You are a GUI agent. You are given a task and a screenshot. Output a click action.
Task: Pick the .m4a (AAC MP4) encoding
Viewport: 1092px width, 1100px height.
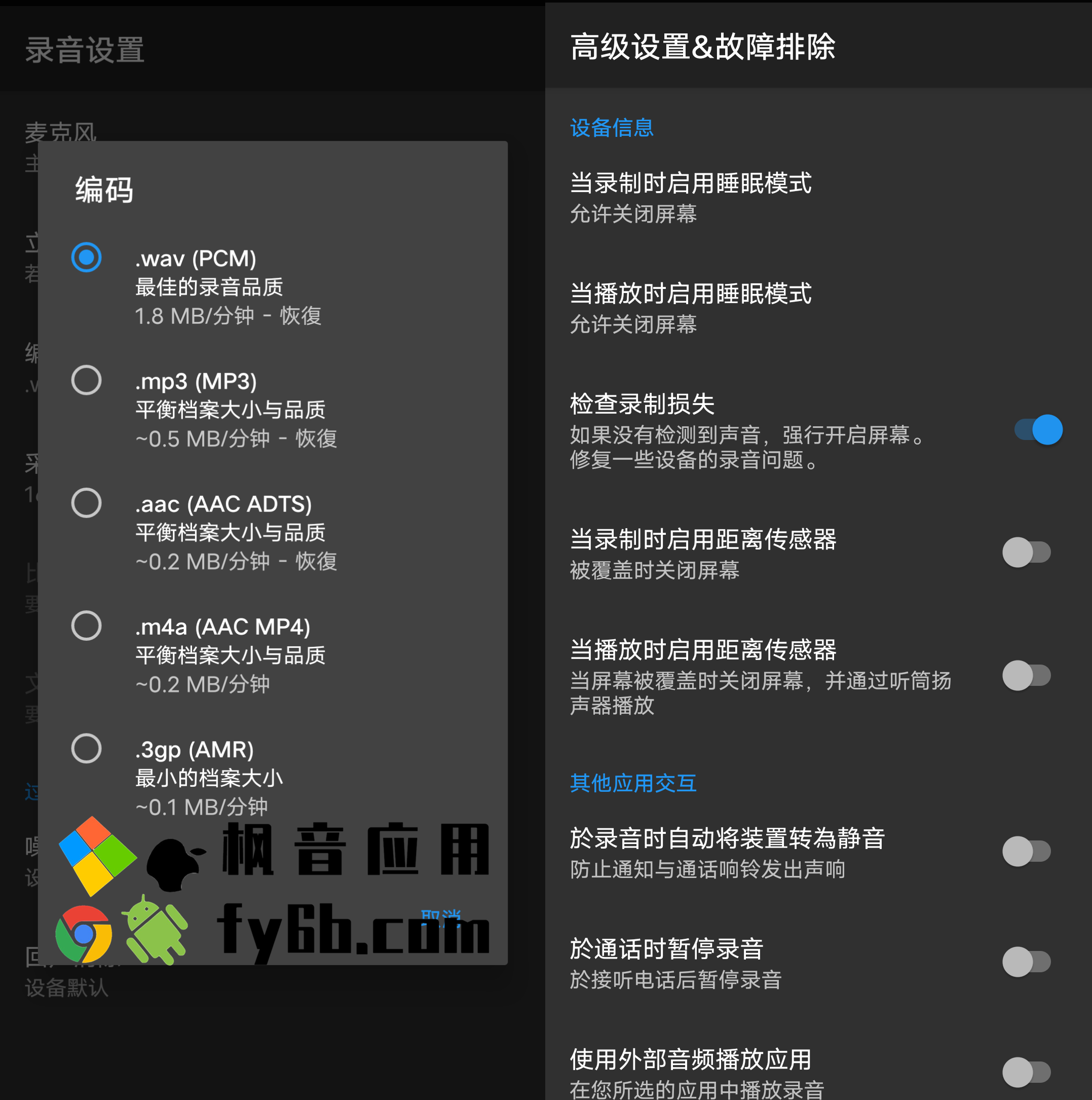click(x=87, y=627)
